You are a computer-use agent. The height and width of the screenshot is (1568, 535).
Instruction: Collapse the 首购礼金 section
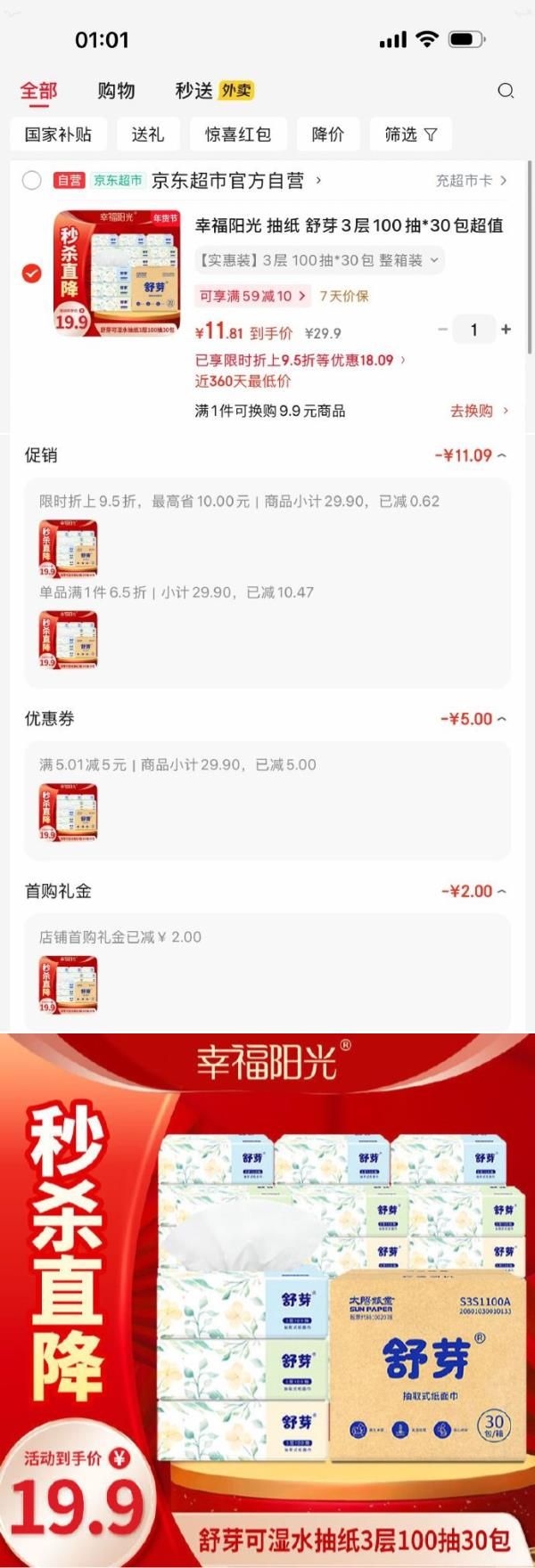[501, 891]
